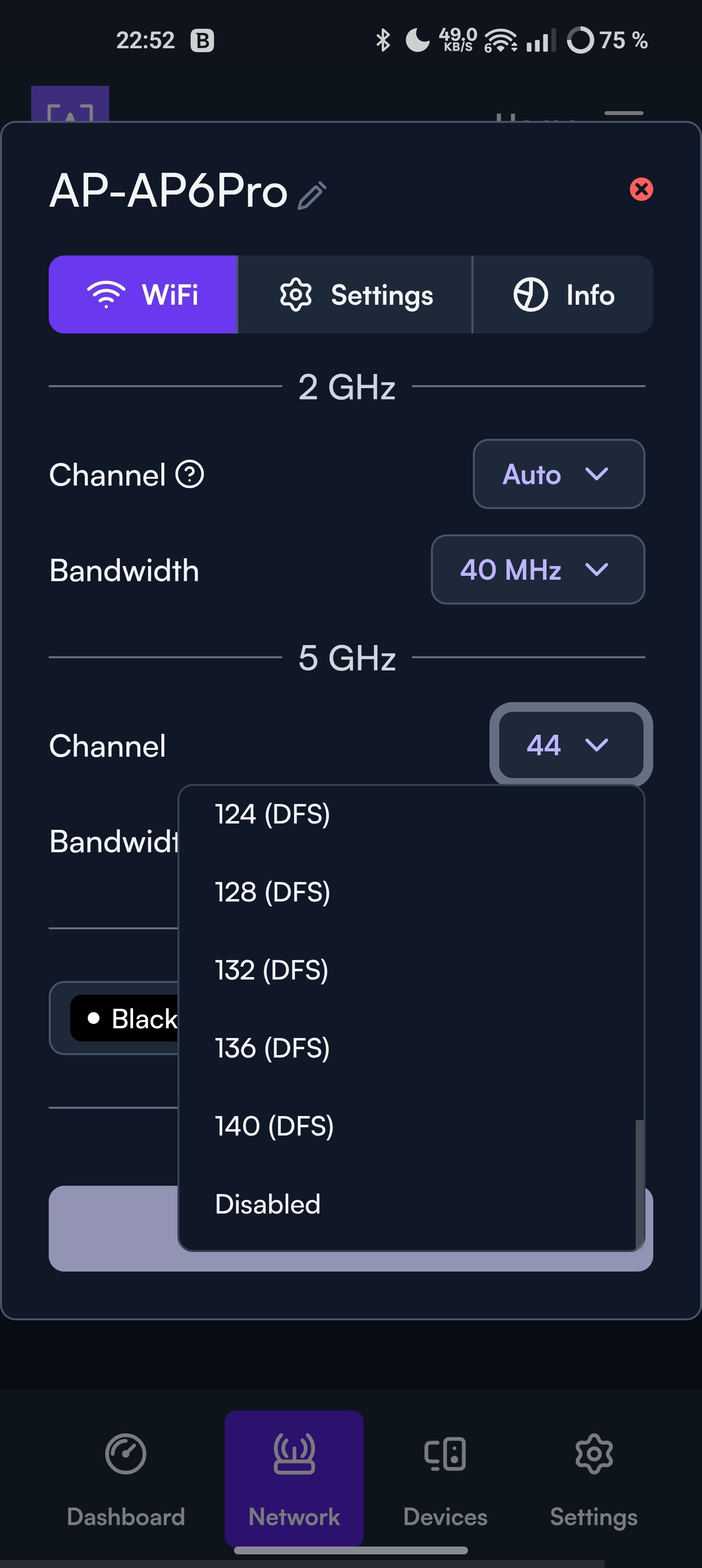Collapse the 5 GHz channel 44 dropdown
702x1568 pixels.
571,745
